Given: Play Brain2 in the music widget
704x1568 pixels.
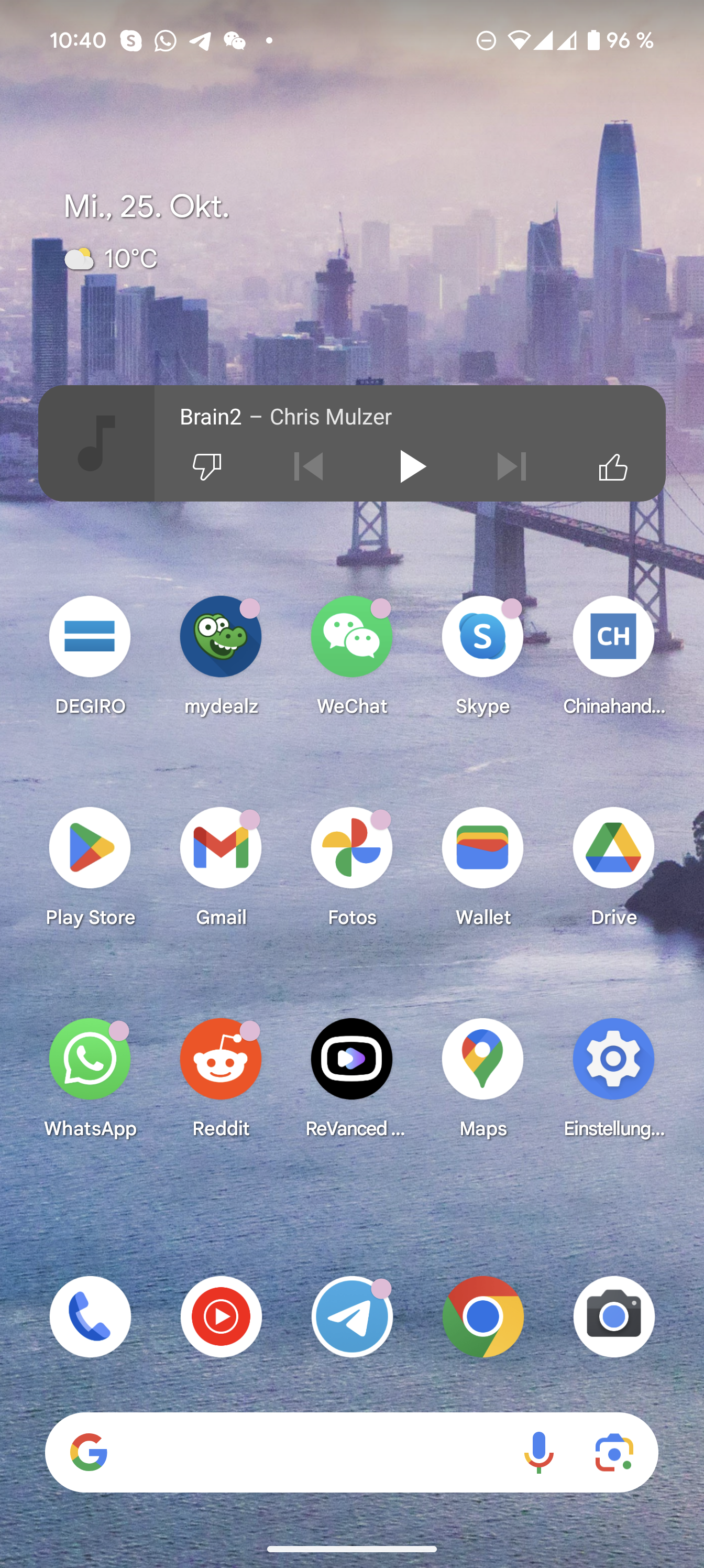Looking at the screenshot, I should [412, 467].
